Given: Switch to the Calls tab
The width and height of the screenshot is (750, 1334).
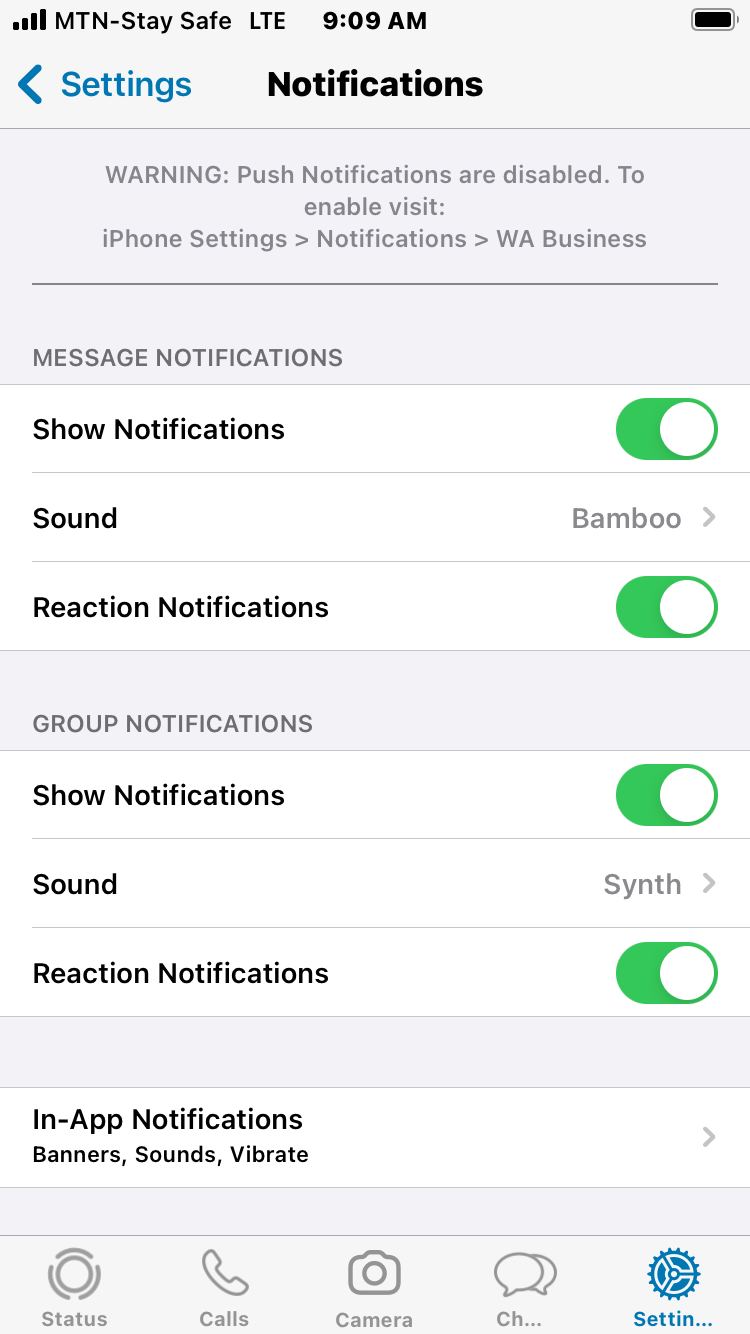Looking at the screenshot, I should pos(224,1287).
